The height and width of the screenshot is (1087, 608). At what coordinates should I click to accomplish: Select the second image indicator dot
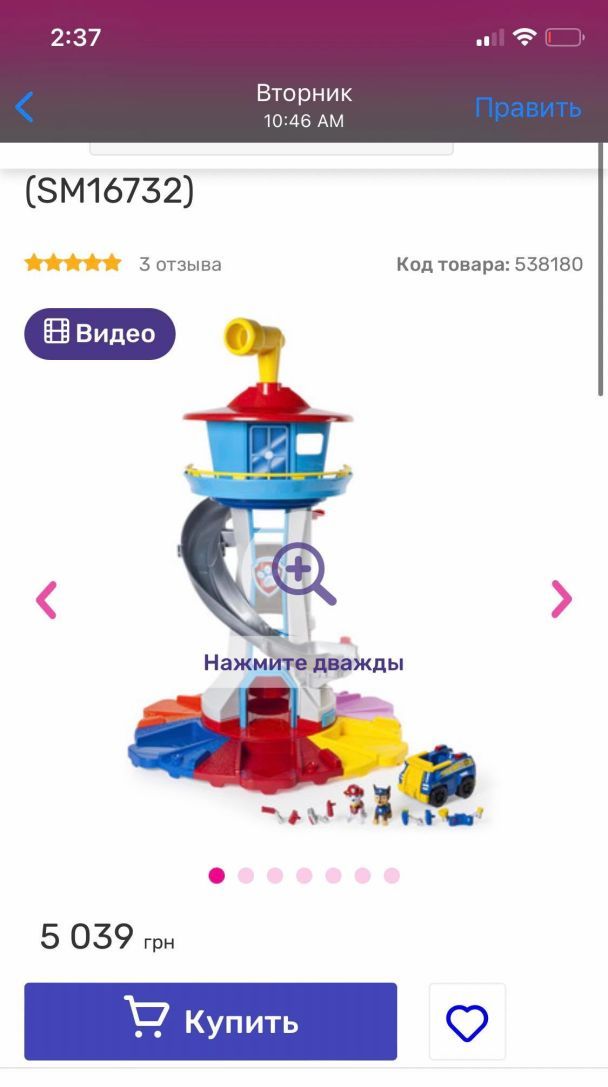point(246,876)
